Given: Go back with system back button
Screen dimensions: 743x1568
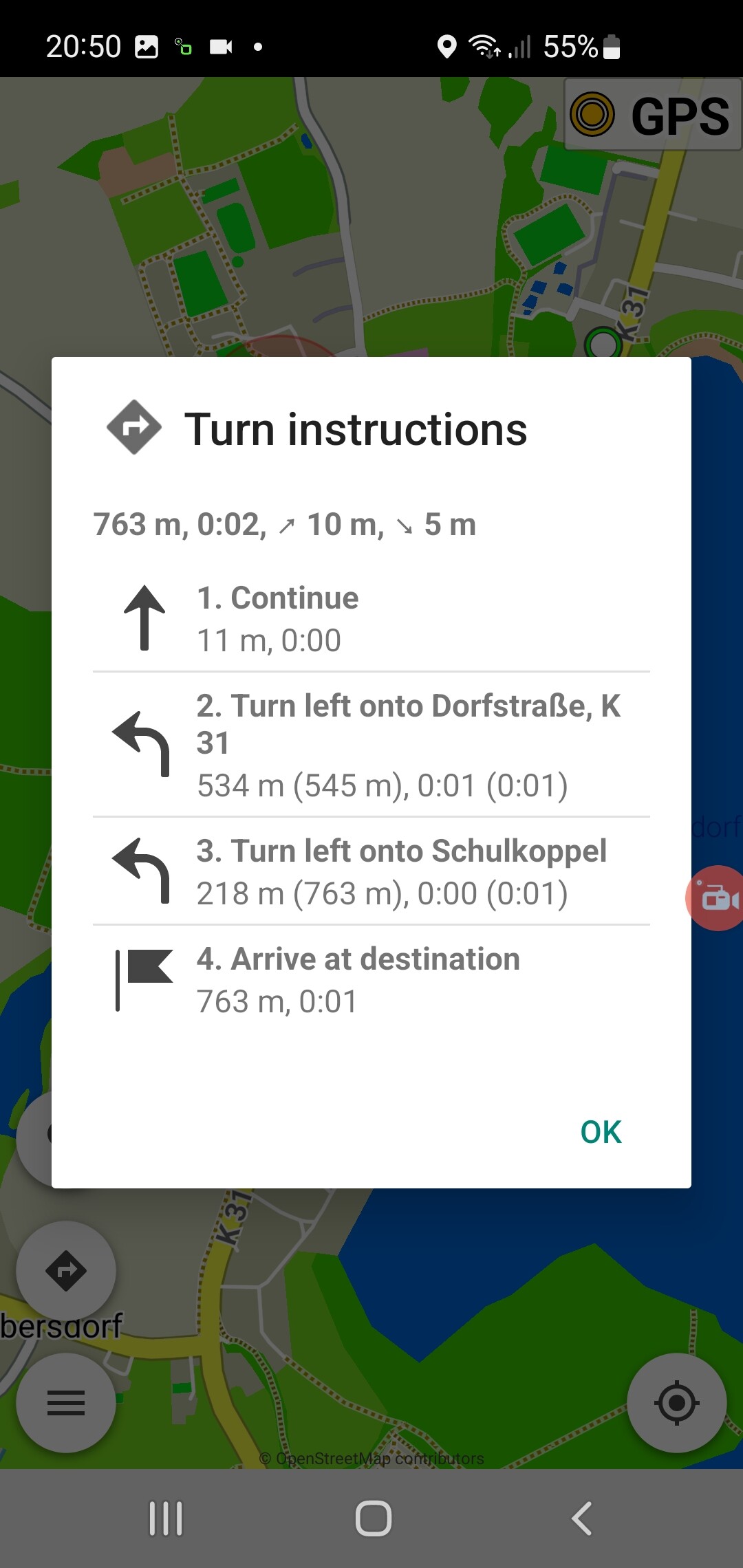Looking at the screenshot, I should pos(581,1518).
